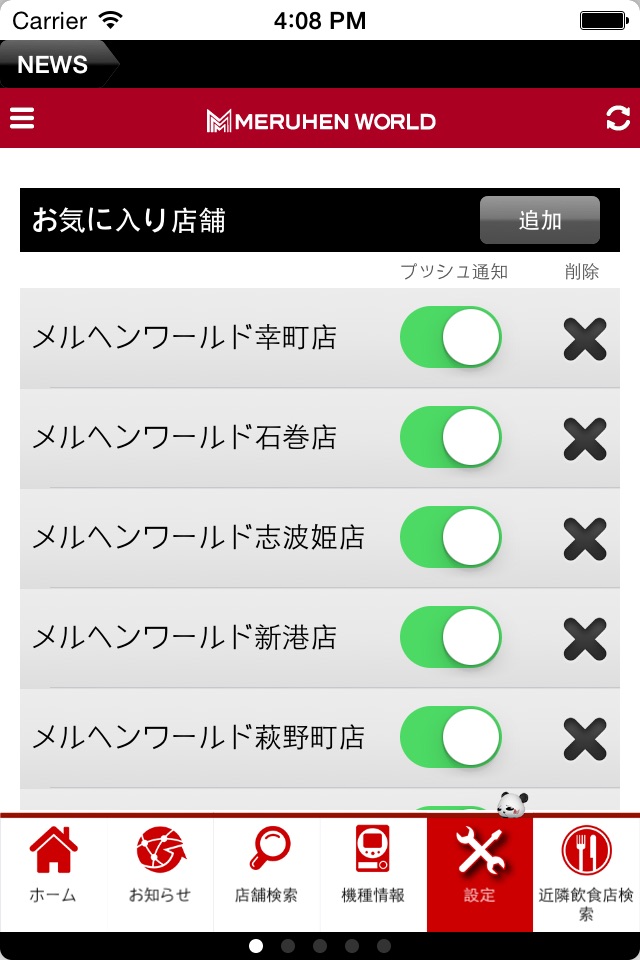Switch off push notification for 志波姫店
The height and width of the screenshot is (960, 640).
[451, 538]
